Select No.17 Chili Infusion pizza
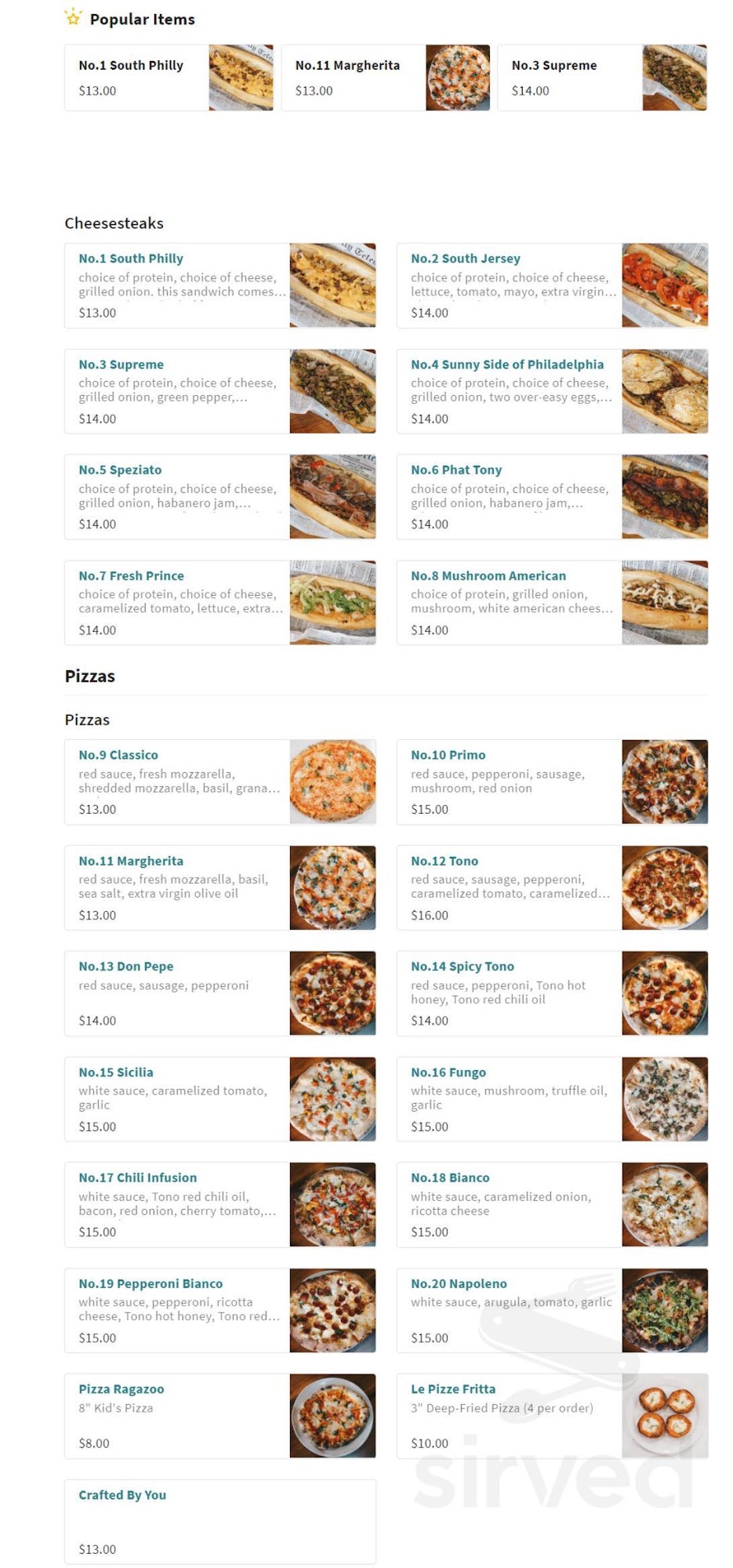 (220, 1205)
